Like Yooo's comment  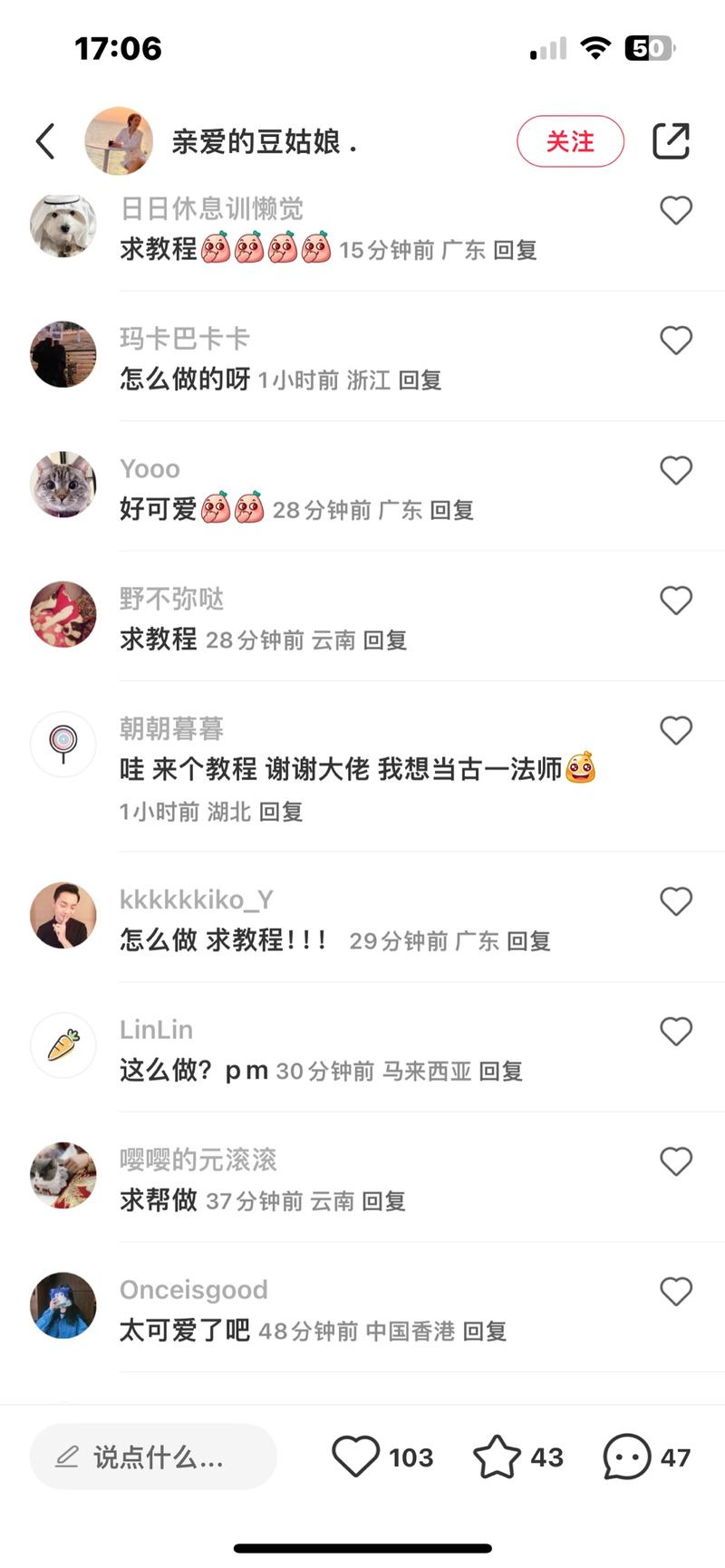tap(676, 470)
